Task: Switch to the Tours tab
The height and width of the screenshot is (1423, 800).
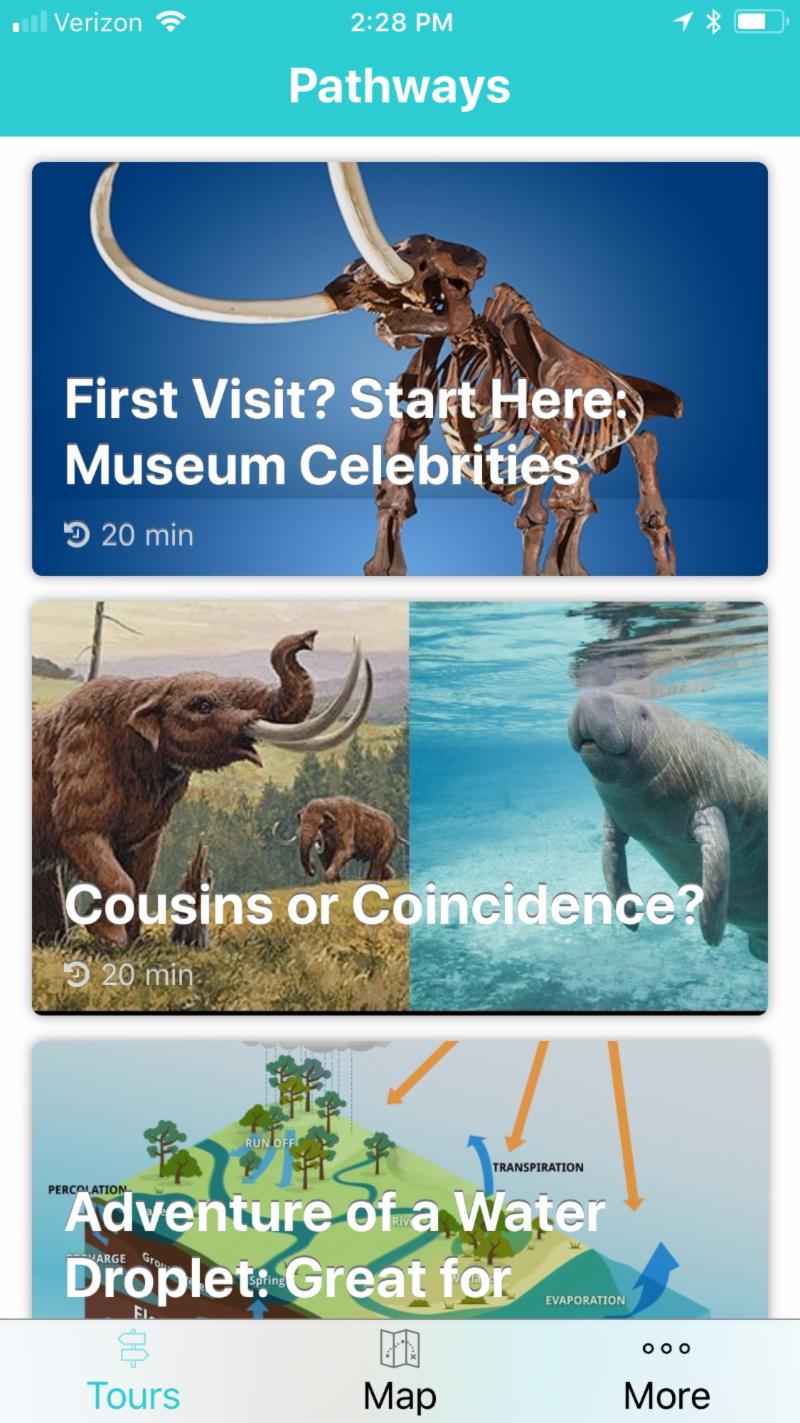Action: [133, 1371]
